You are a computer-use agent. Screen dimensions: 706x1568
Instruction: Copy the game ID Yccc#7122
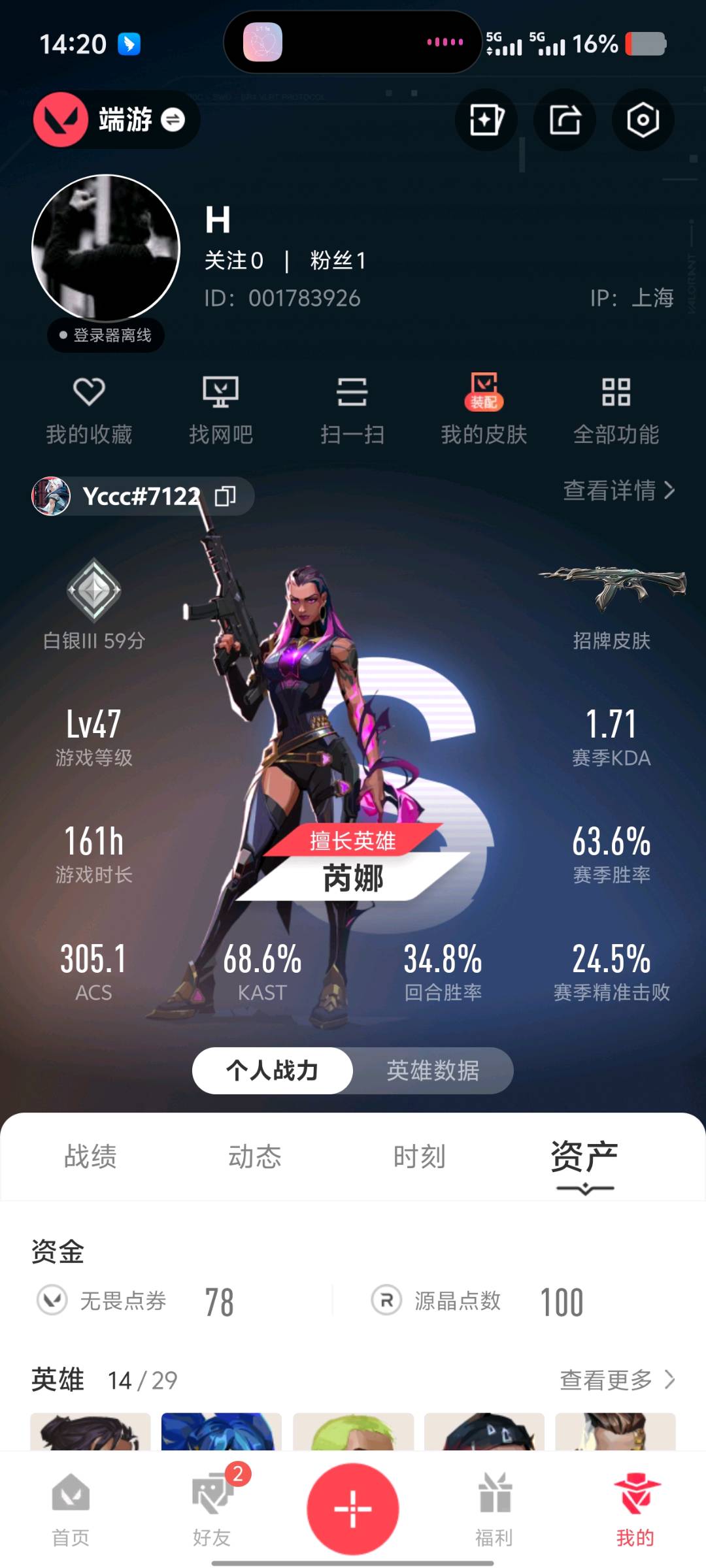[x=226, y=497]
